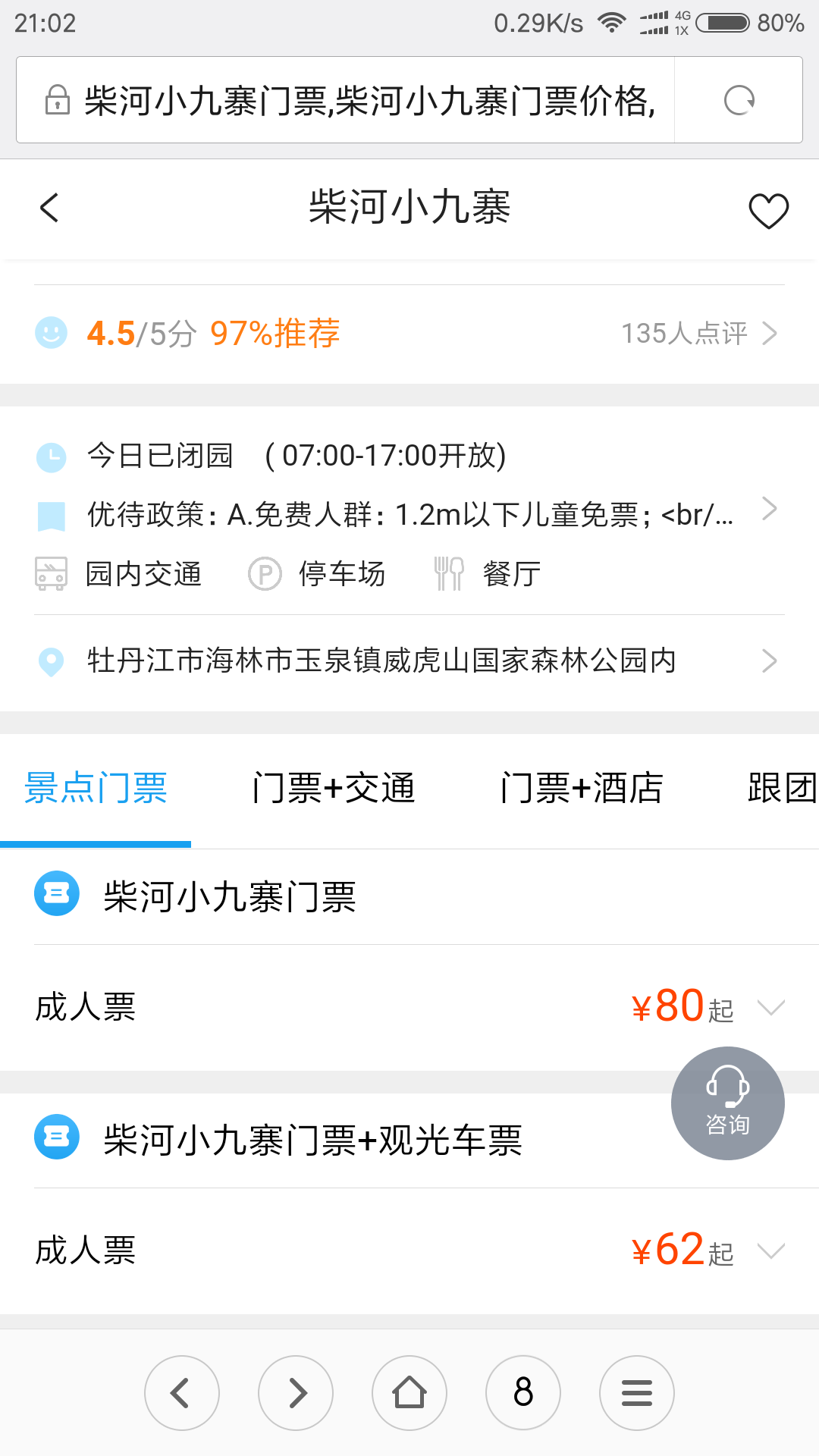The width and height of the screenshot is (819, 1456).
Task: Go back using the page header arrow
Action: coord(49,207)
